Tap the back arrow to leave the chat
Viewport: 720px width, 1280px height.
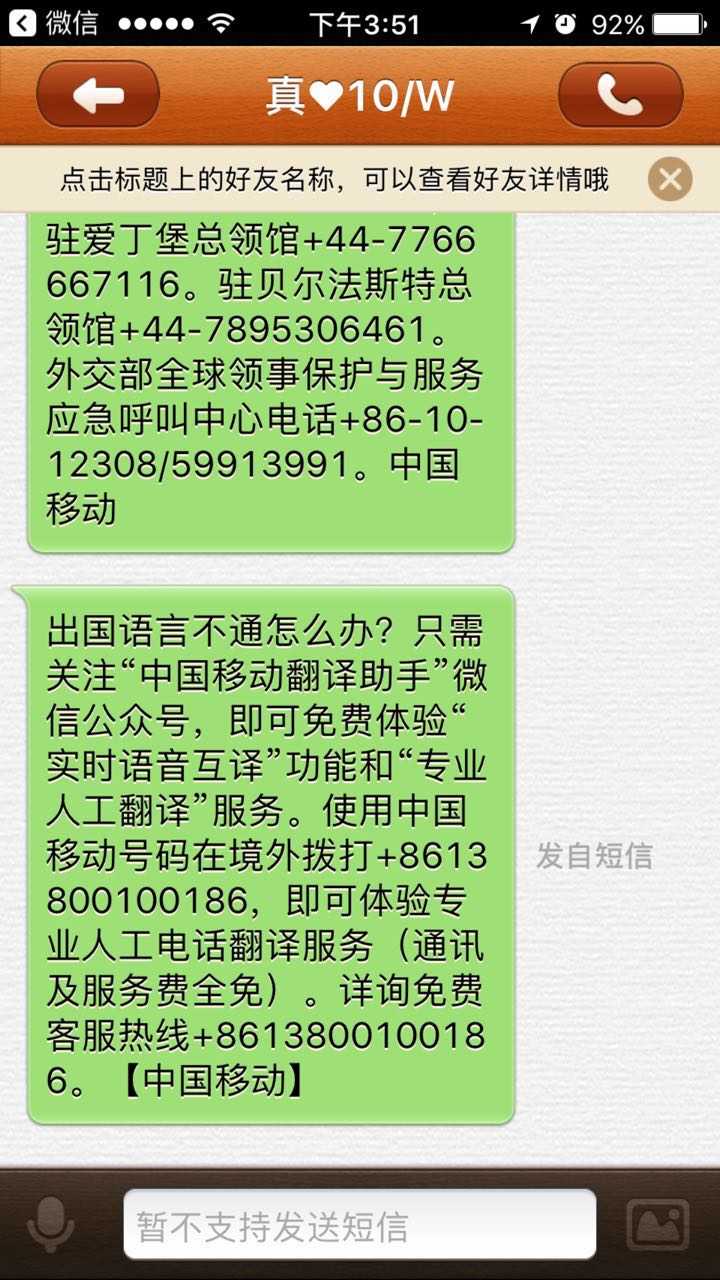pos(96,93)
